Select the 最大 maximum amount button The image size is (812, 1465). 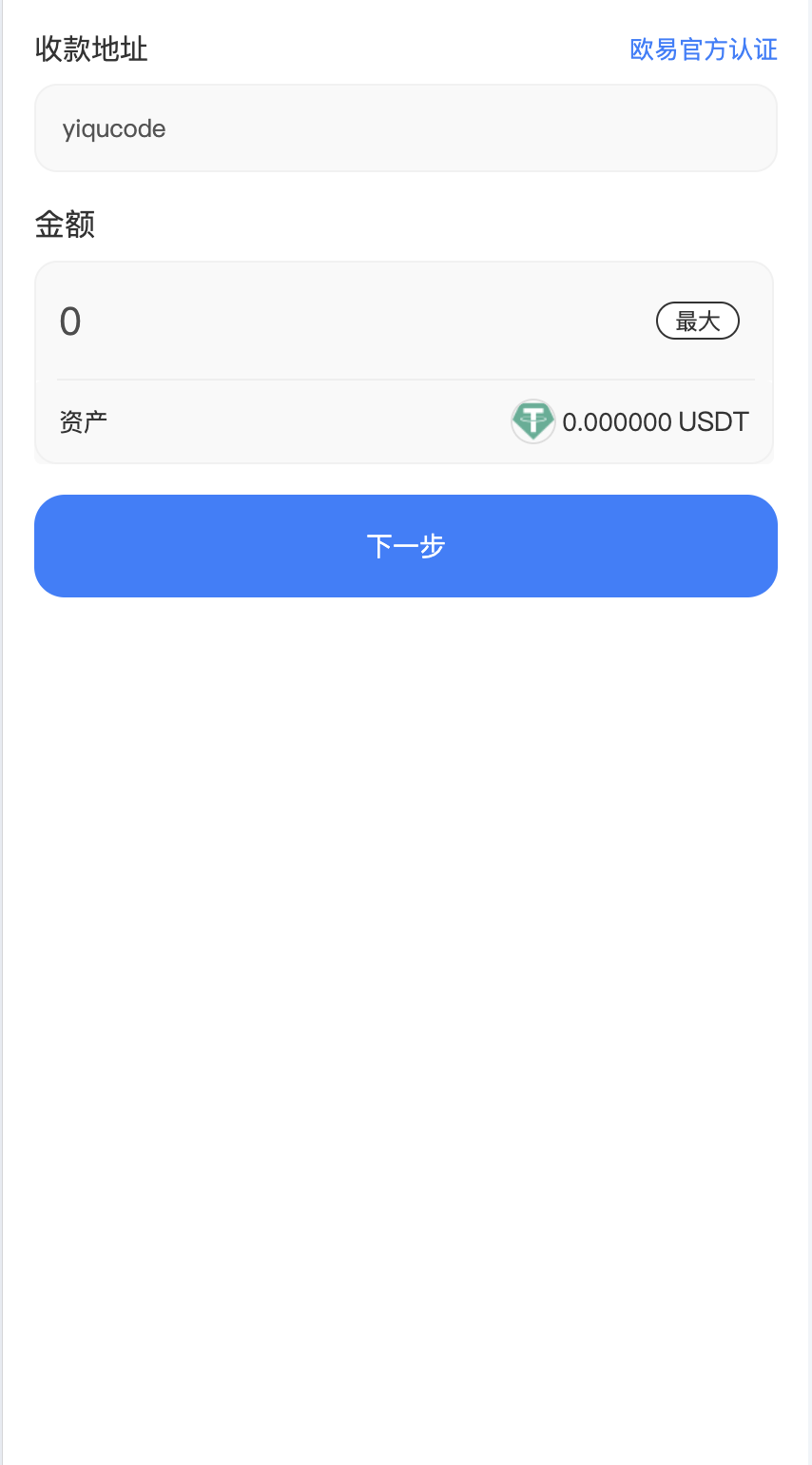697,322
